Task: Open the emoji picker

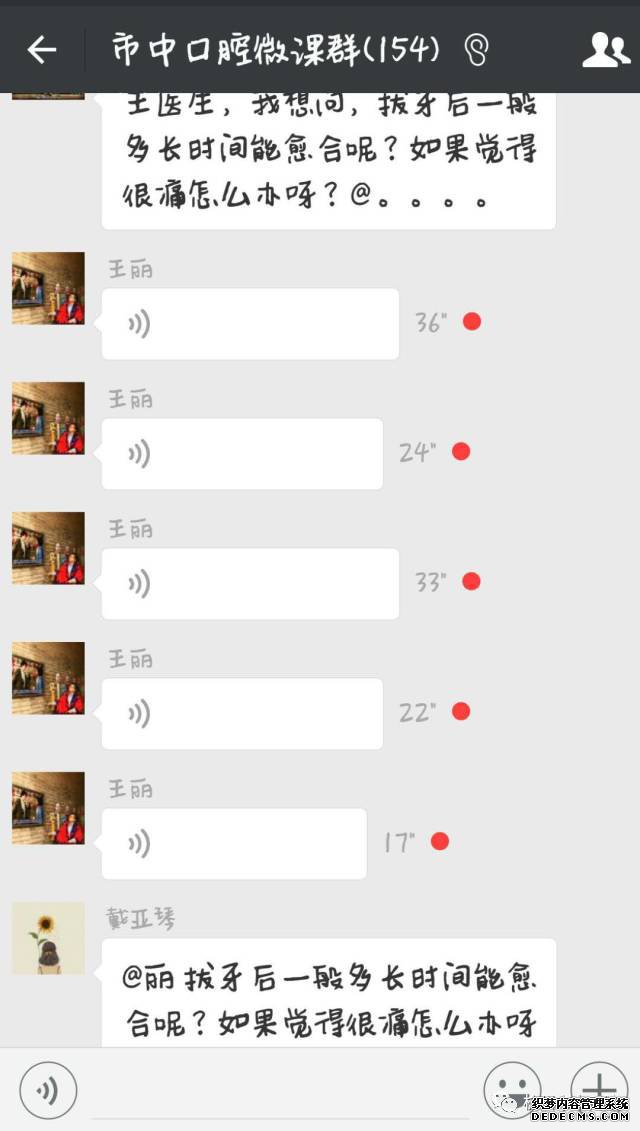Action: tap(512, 1089)
